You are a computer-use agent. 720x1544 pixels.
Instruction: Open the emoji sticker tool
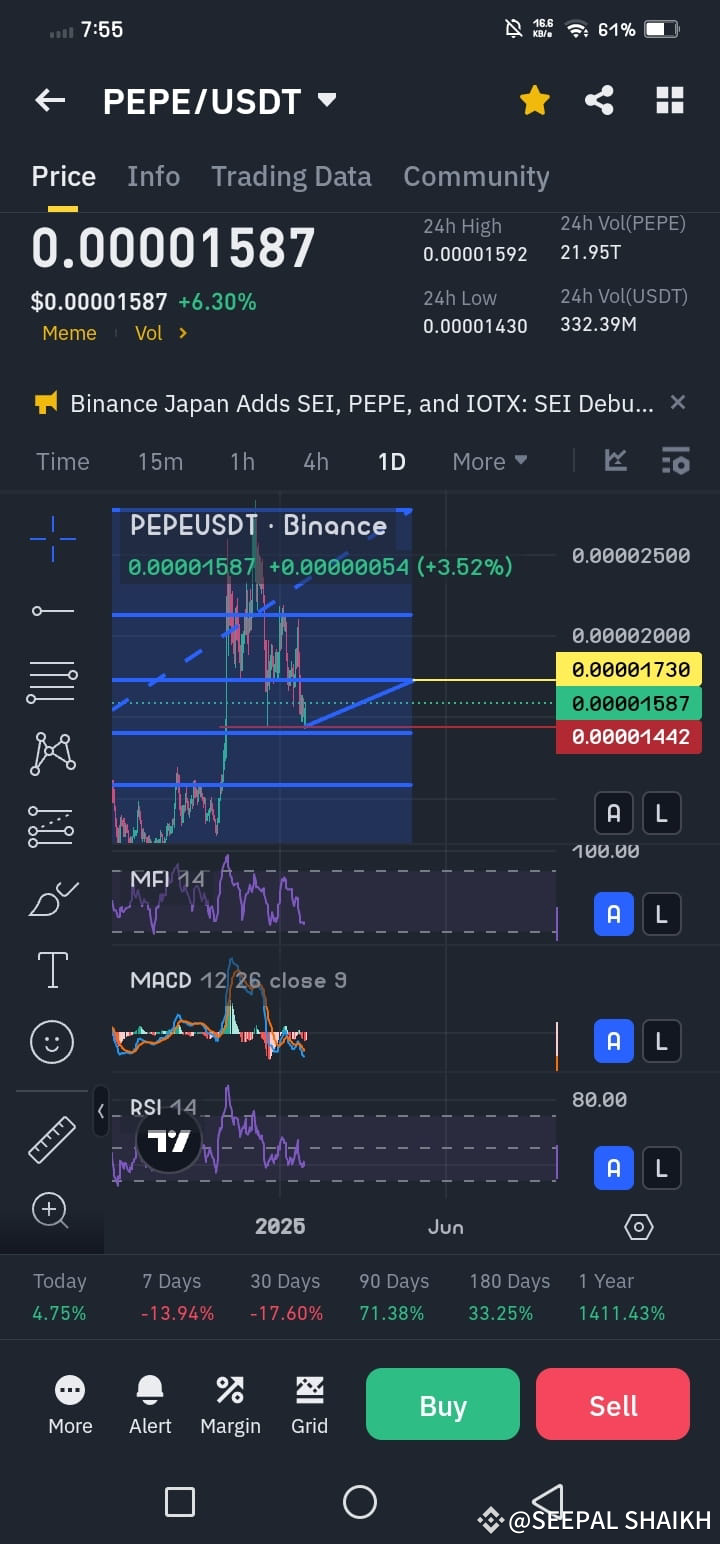tap(52, 1042)
